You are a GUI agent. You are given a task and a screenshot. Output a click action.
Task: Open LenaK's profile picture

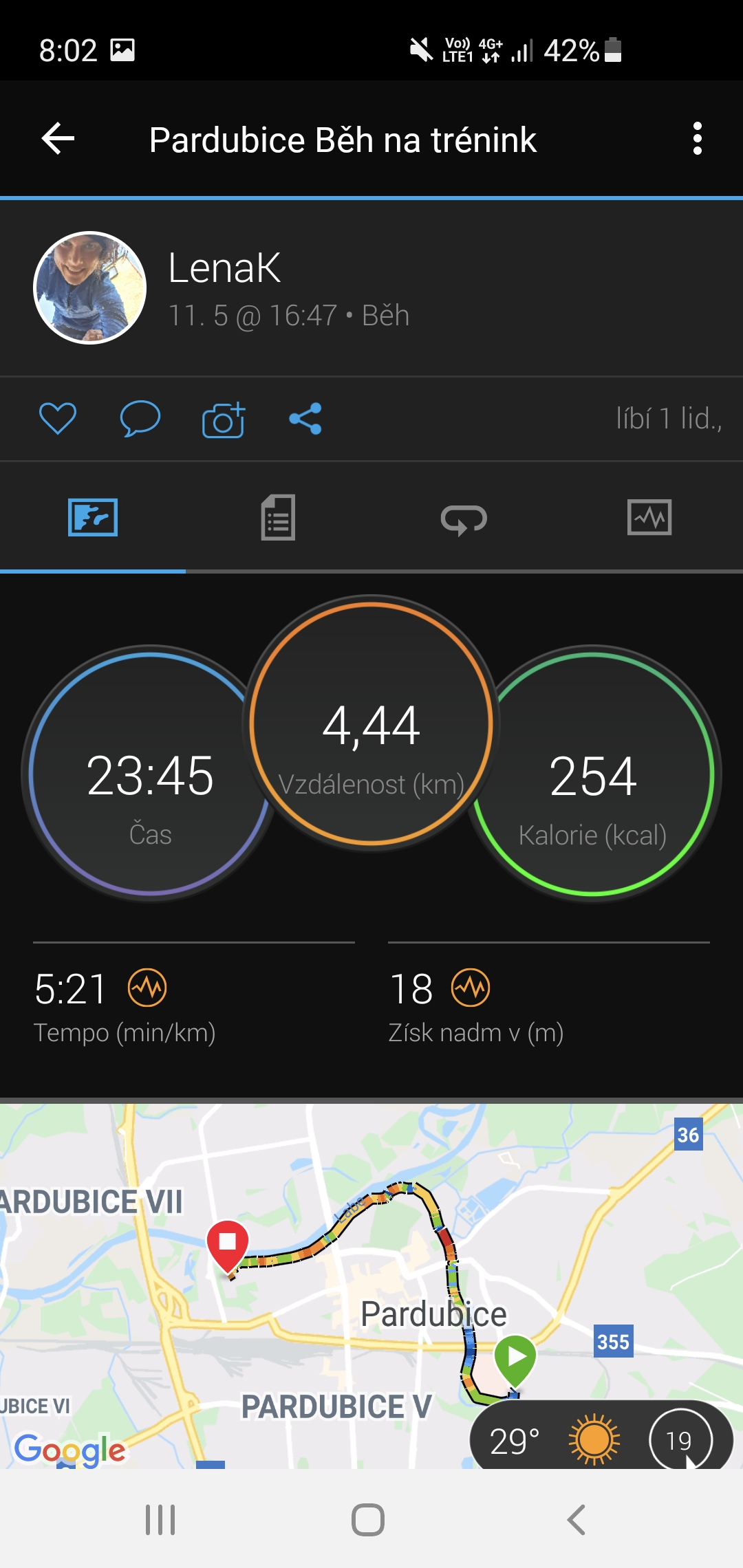[x=90, y=287]
